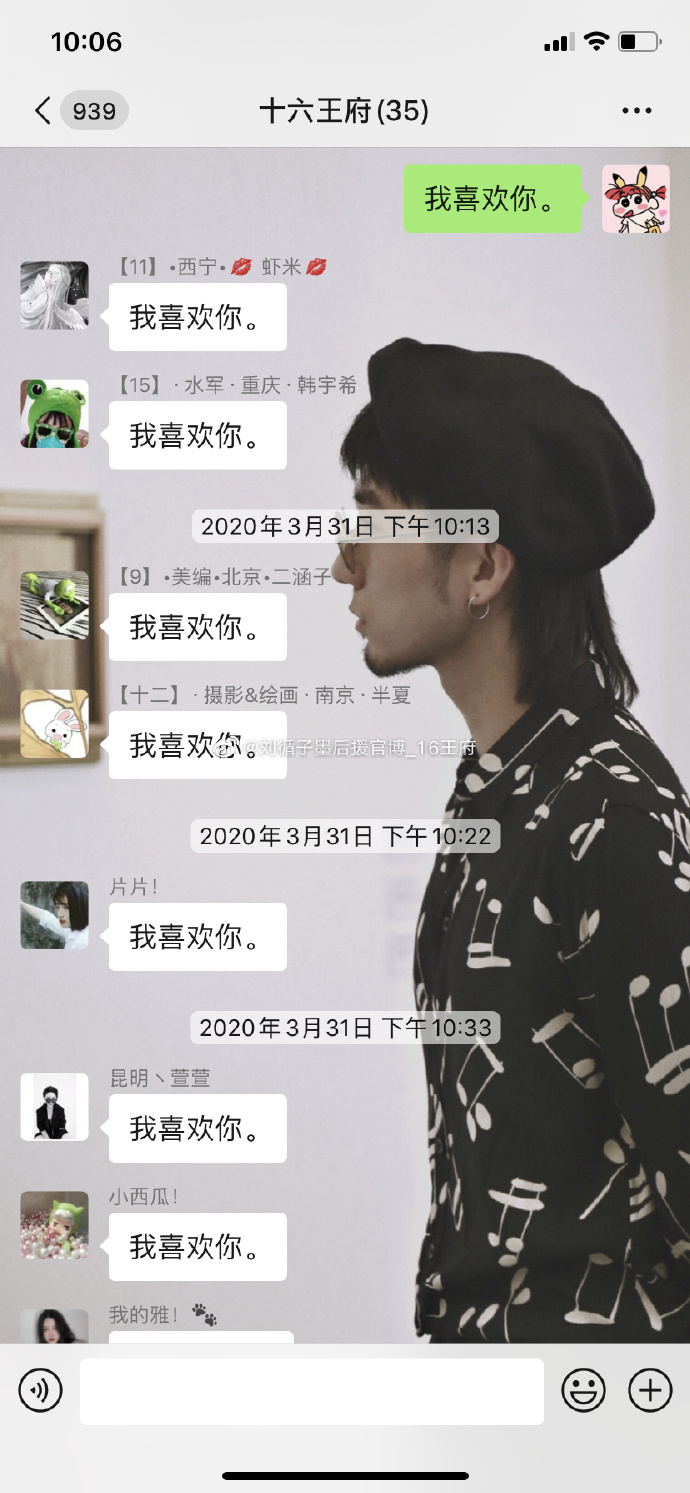Open 小西瓜!'s profile avatar
Viewport: 690px width, 1493px height.
pyautogui.click(x=55, y=1225)
